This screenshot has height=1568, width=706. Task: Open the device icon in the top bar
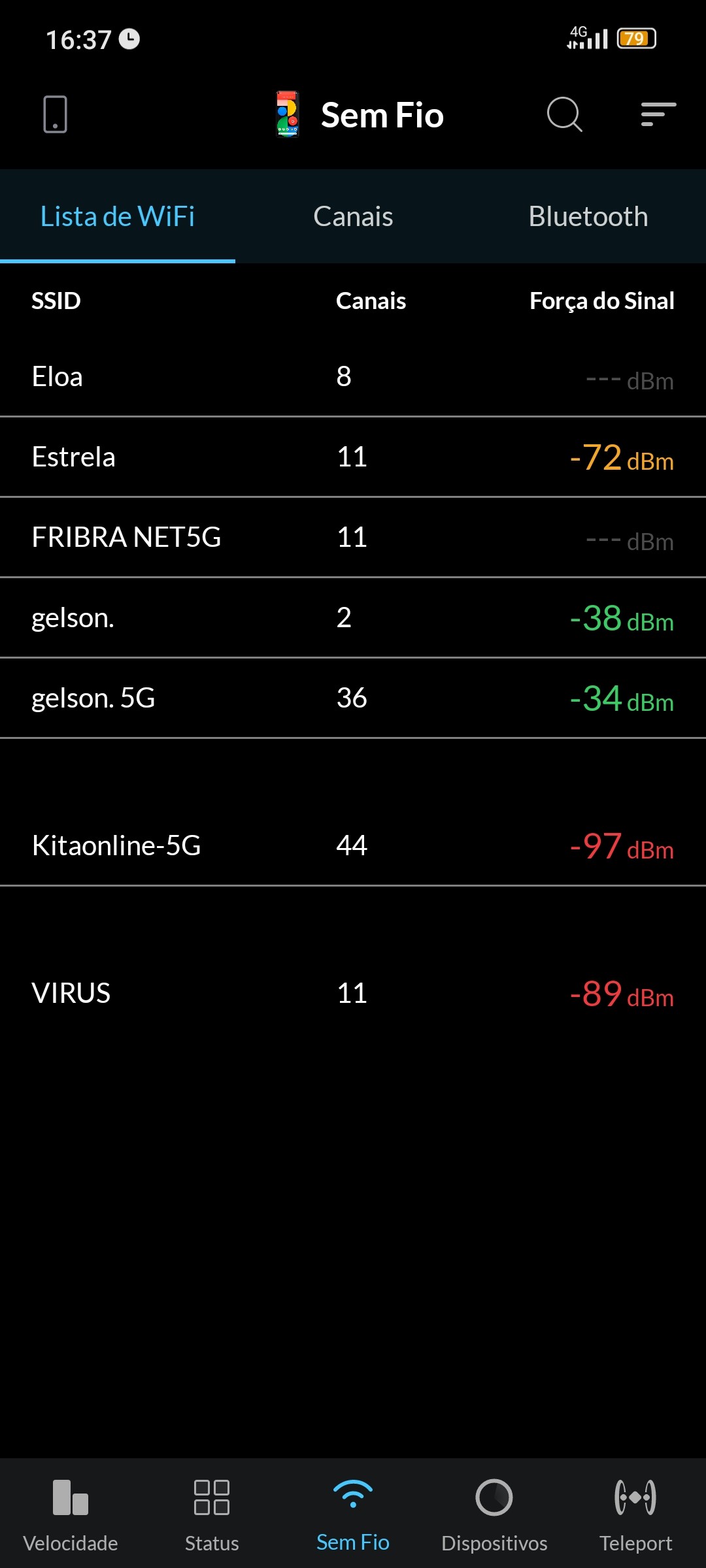click(x=55, y=114)
